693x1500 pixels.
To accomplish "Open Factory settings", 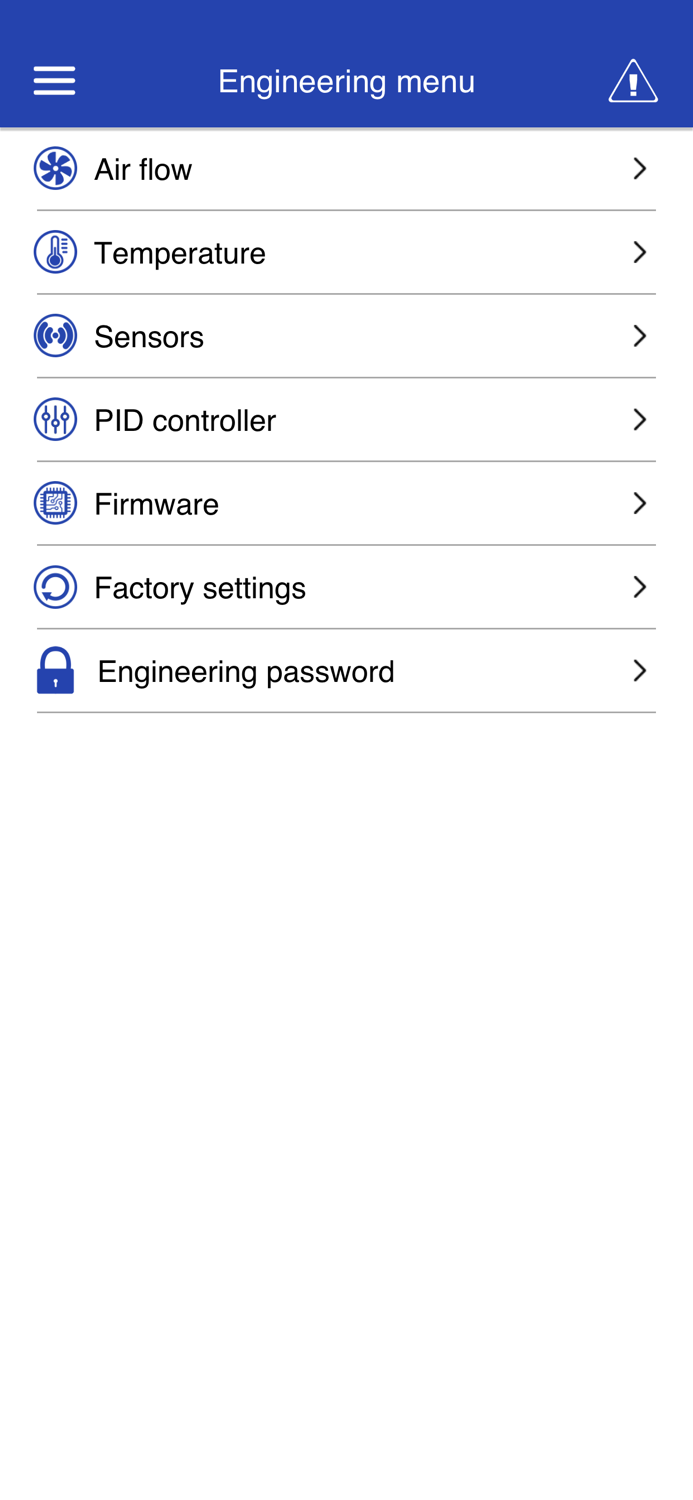I will (346, 588).
